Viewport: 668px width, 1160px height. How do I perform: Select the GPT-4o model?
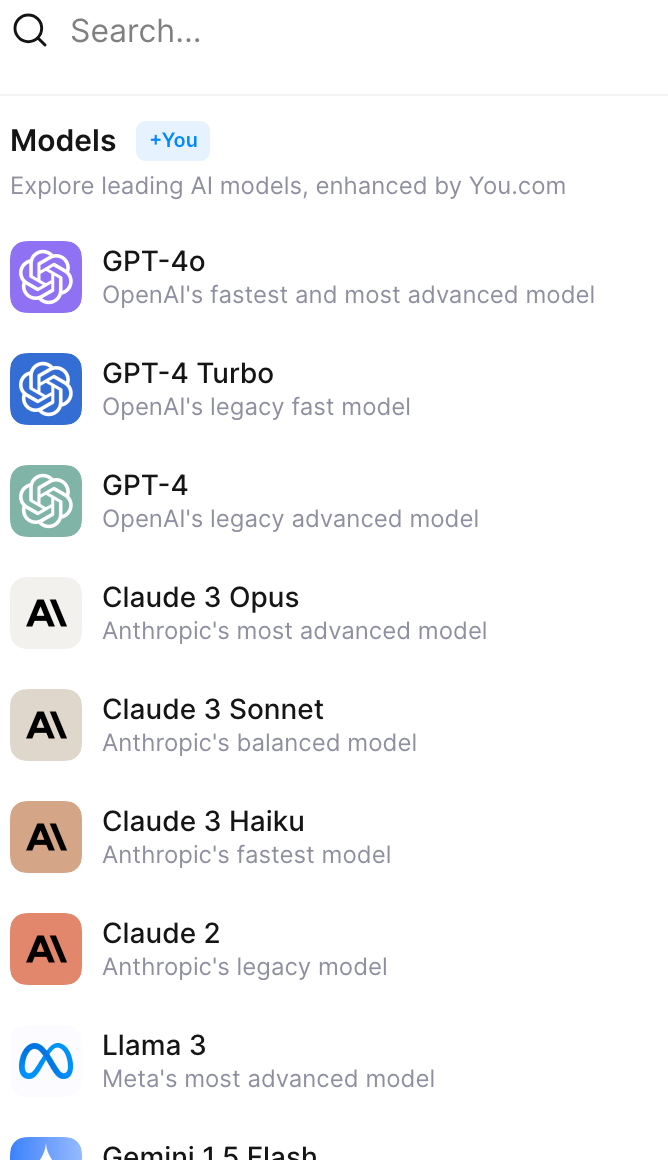(334, 277)
